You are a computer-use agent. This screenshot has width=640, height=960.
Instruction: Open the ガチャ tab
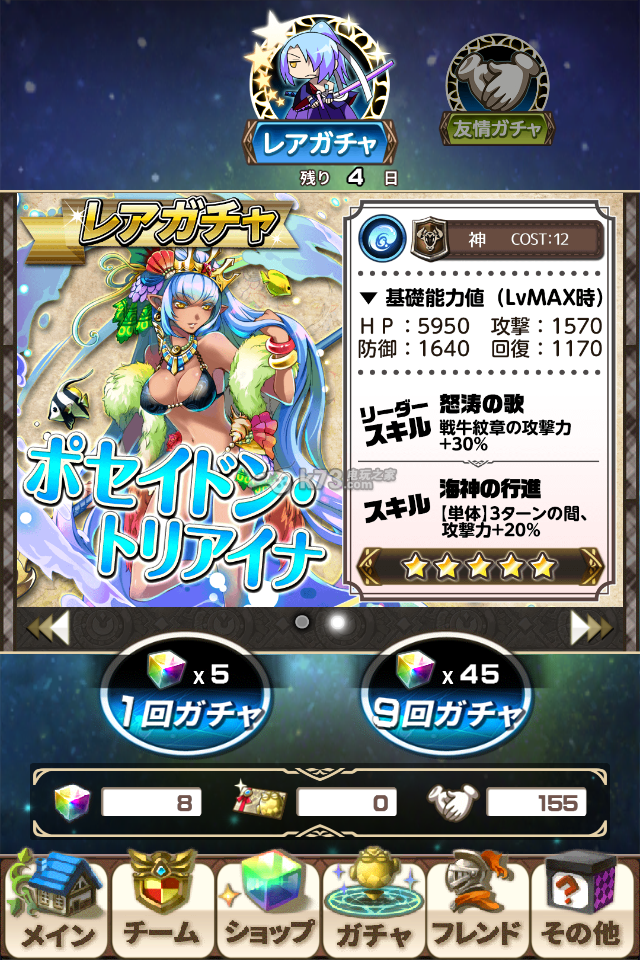click(x=373, y=905)
